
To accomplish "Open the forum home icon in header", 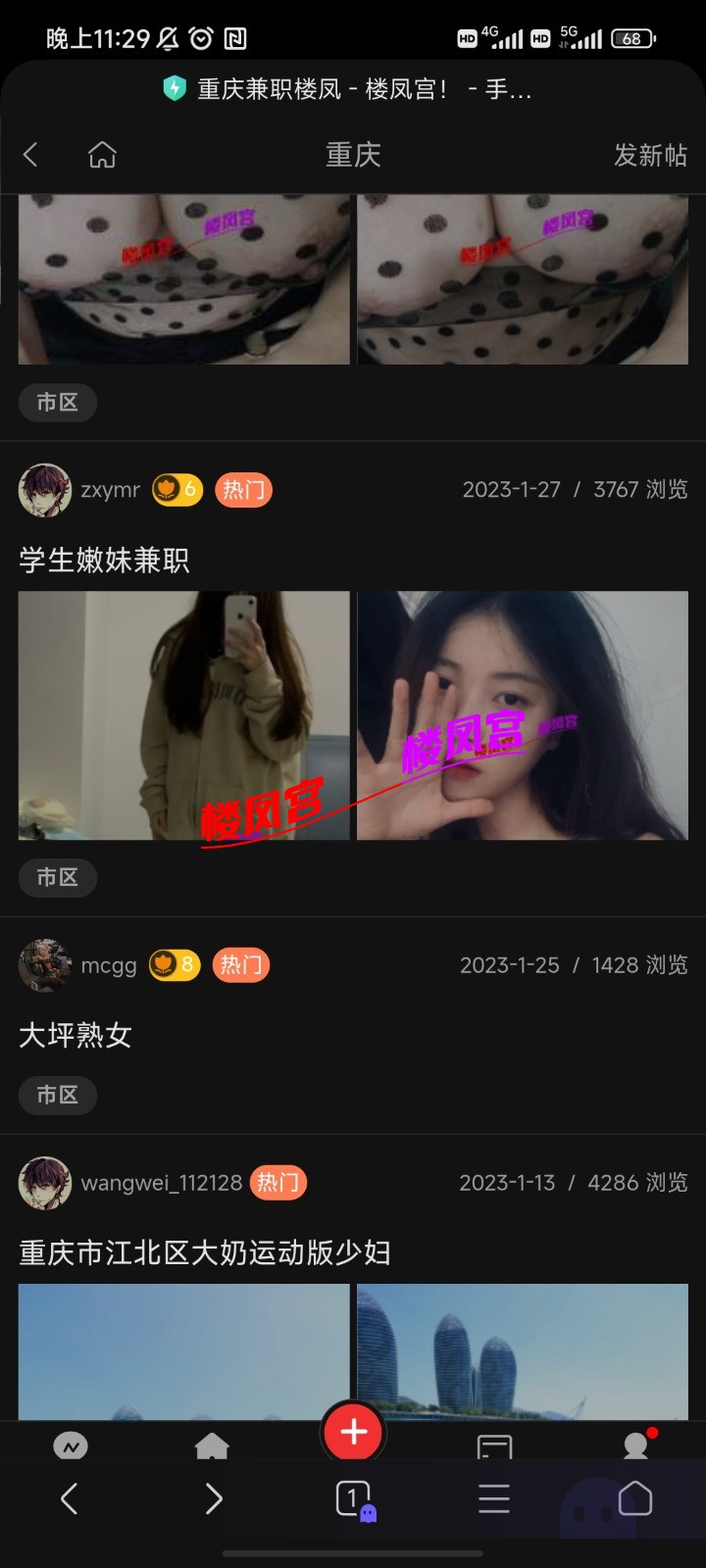I will (102, 155).
